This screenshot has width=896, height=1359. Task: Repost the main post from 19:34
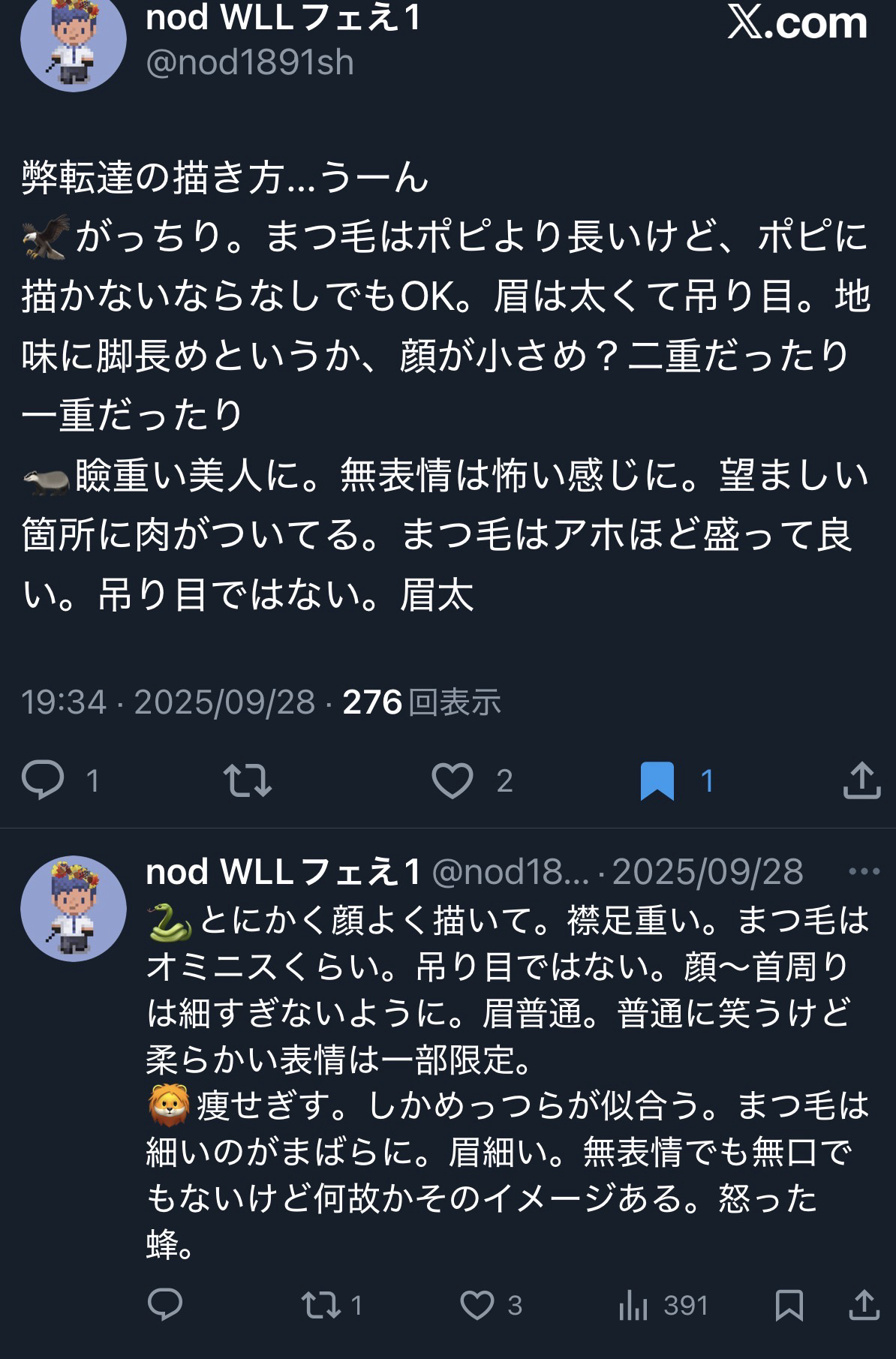[x=248, y=780]
